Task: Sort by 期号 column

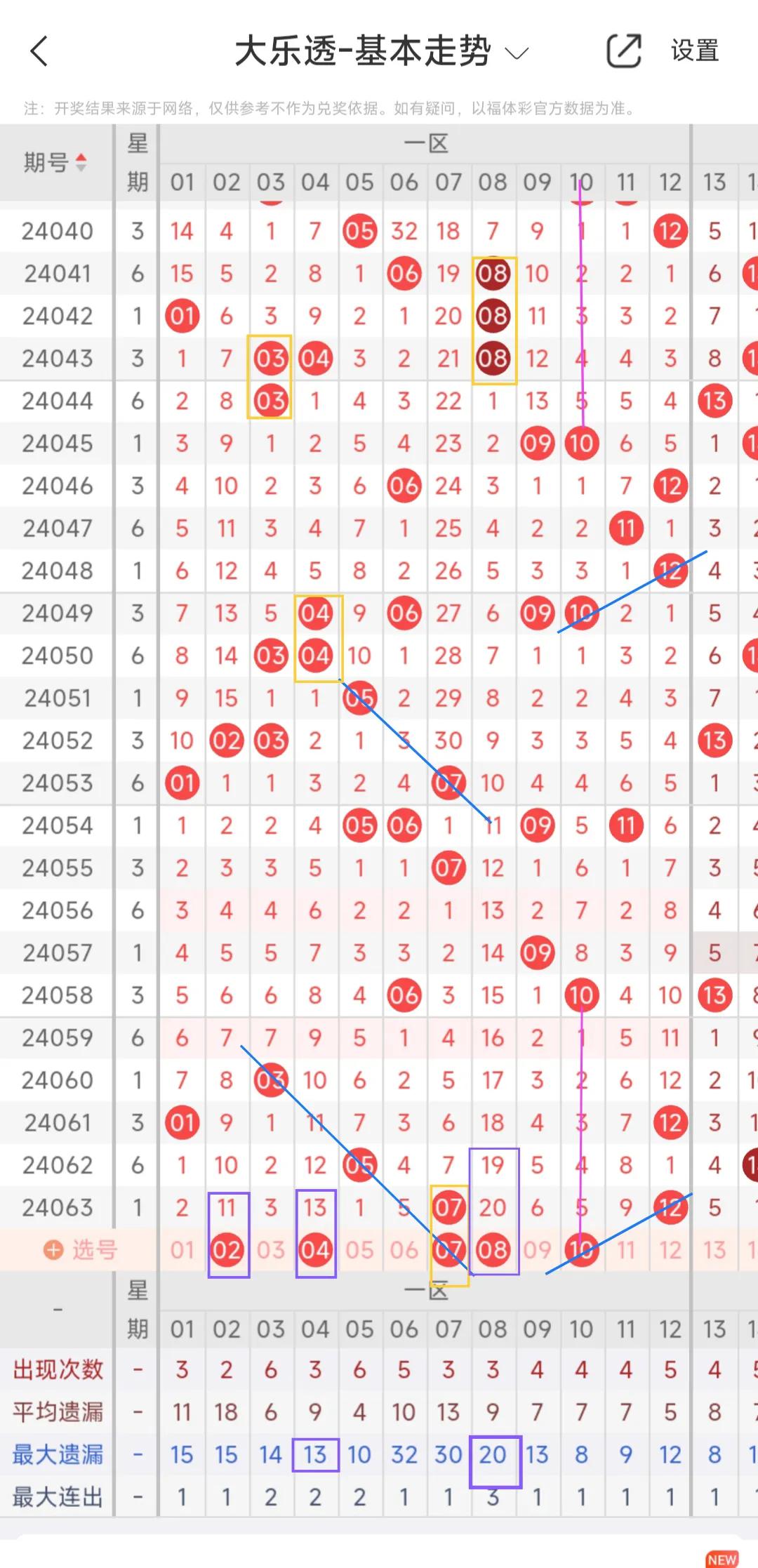Action: point(56,162)
